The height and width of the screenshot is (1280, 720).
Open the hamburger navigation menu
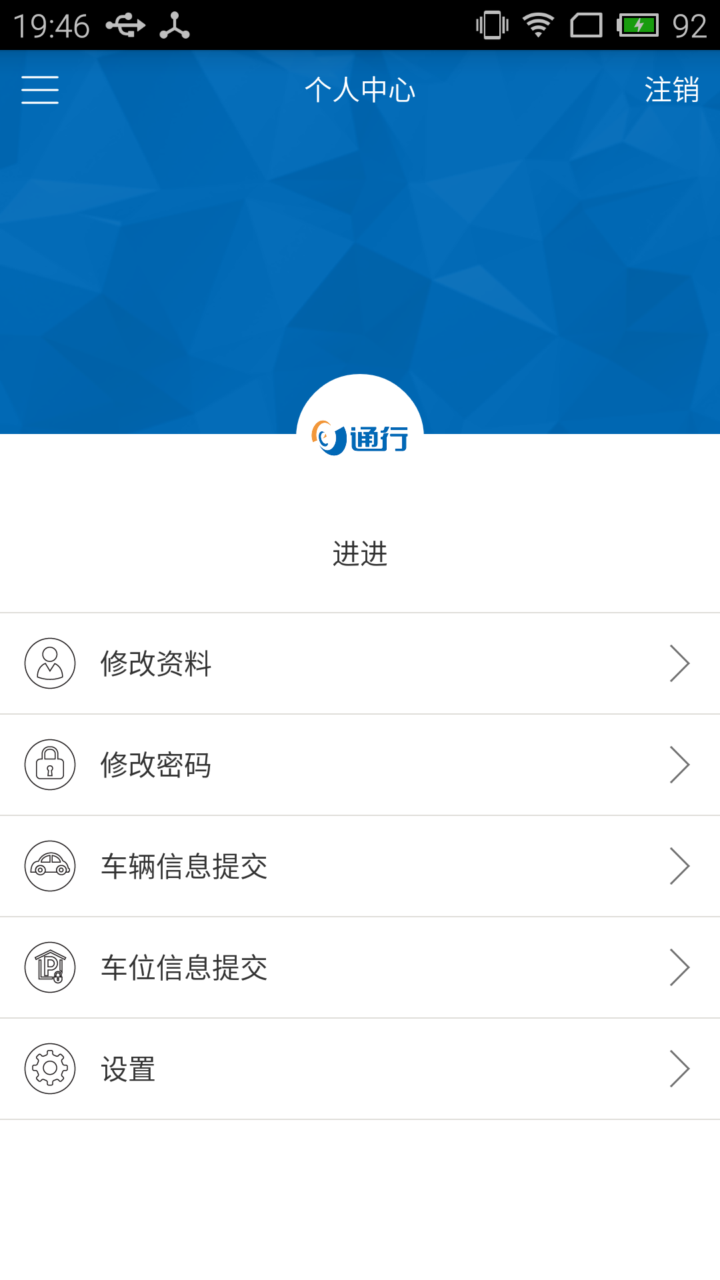point(40,90)
